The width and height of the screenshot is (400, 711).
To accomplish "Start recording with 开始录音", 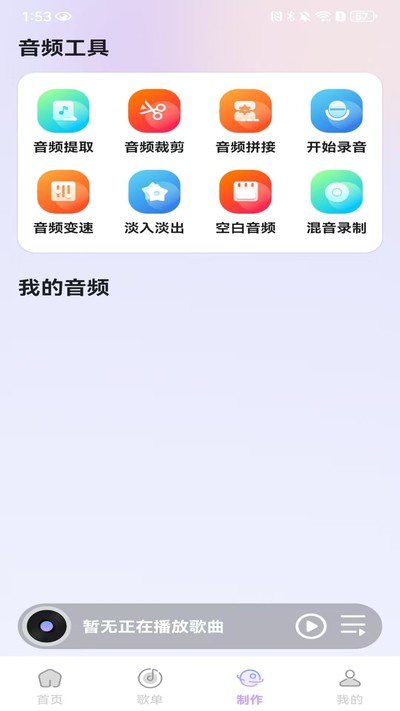I will (337, 121).
